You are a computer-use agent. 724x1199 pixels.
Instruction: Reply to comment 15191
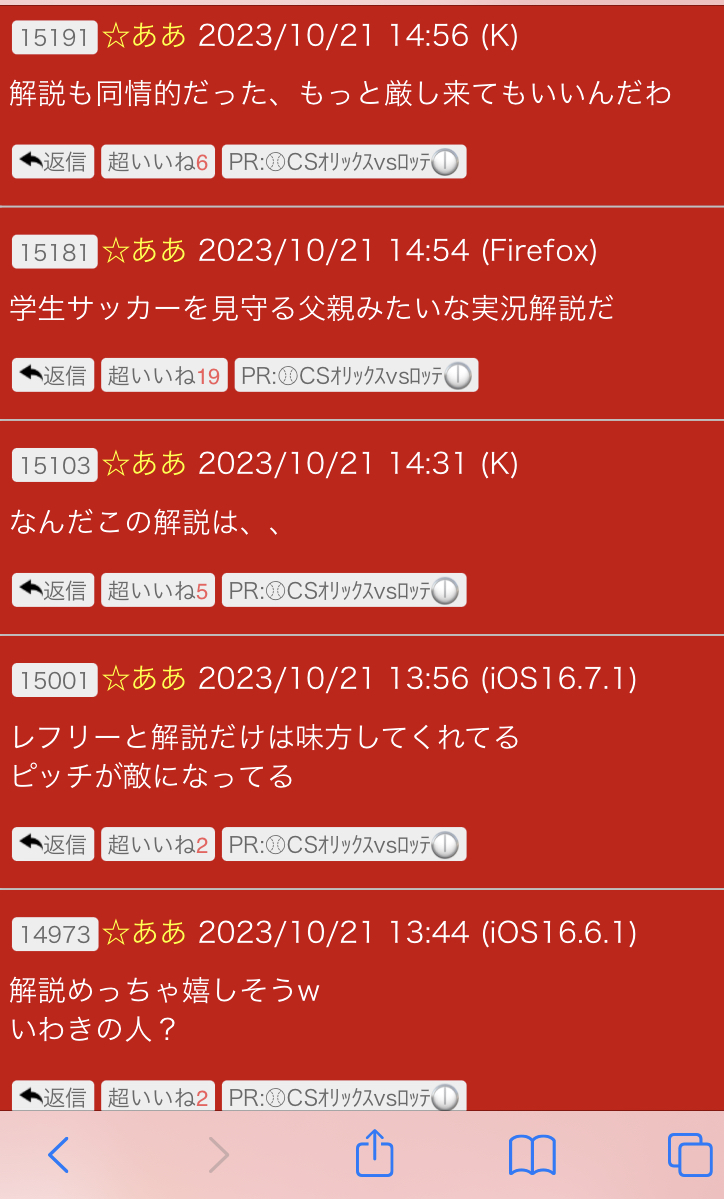pos(53,161)
